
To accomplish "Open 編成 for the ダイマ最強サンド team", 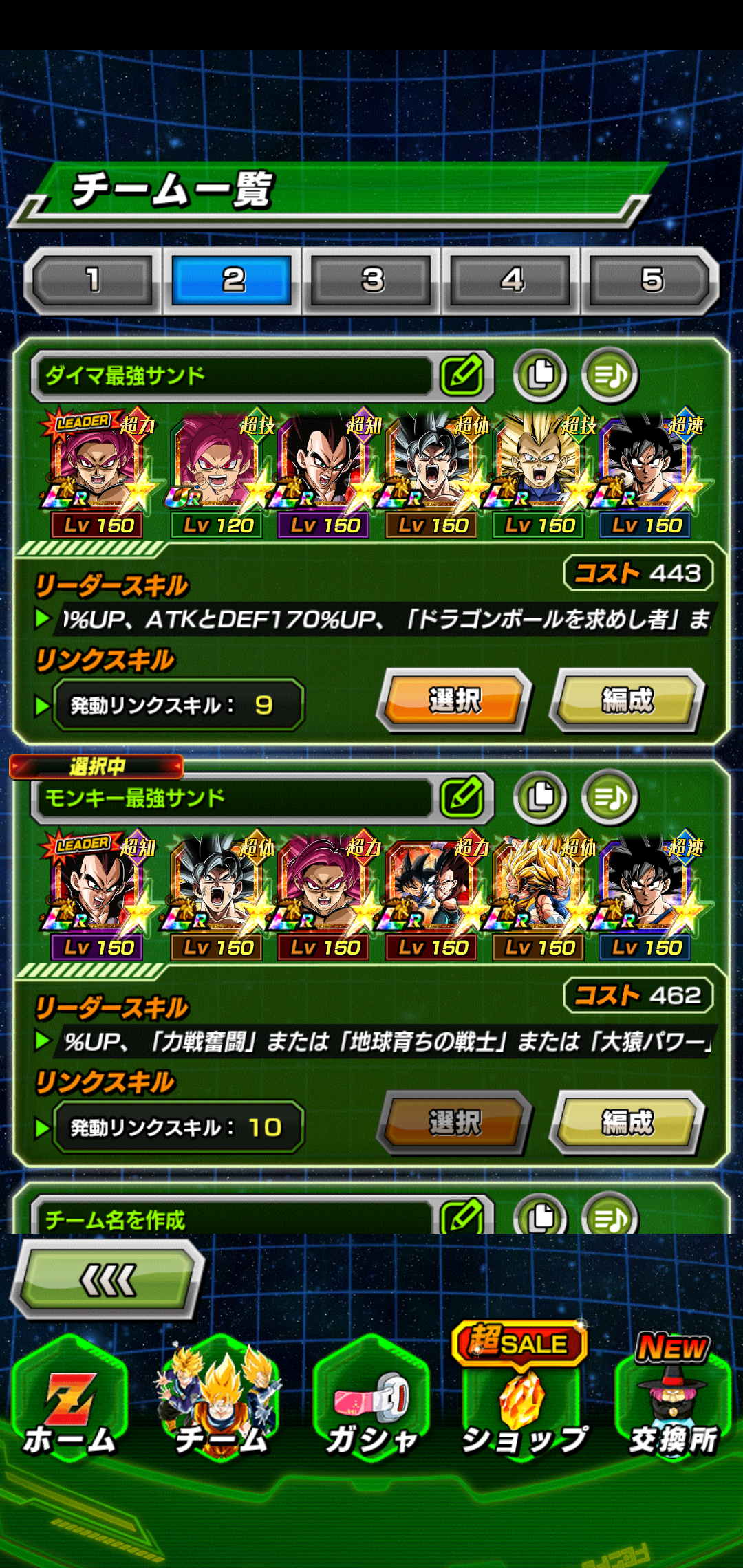I will coord(627,700).
